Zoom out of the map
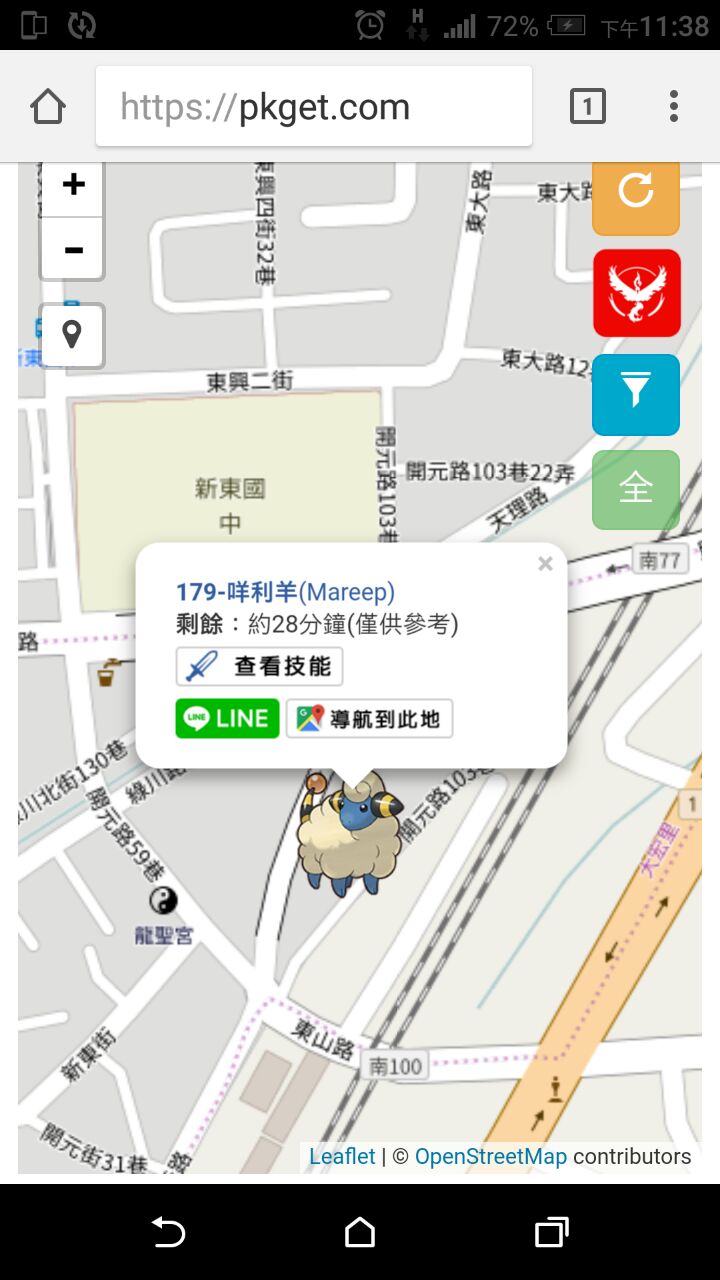Viewport: 720px width, 1280px height. (x=73, y=249)
